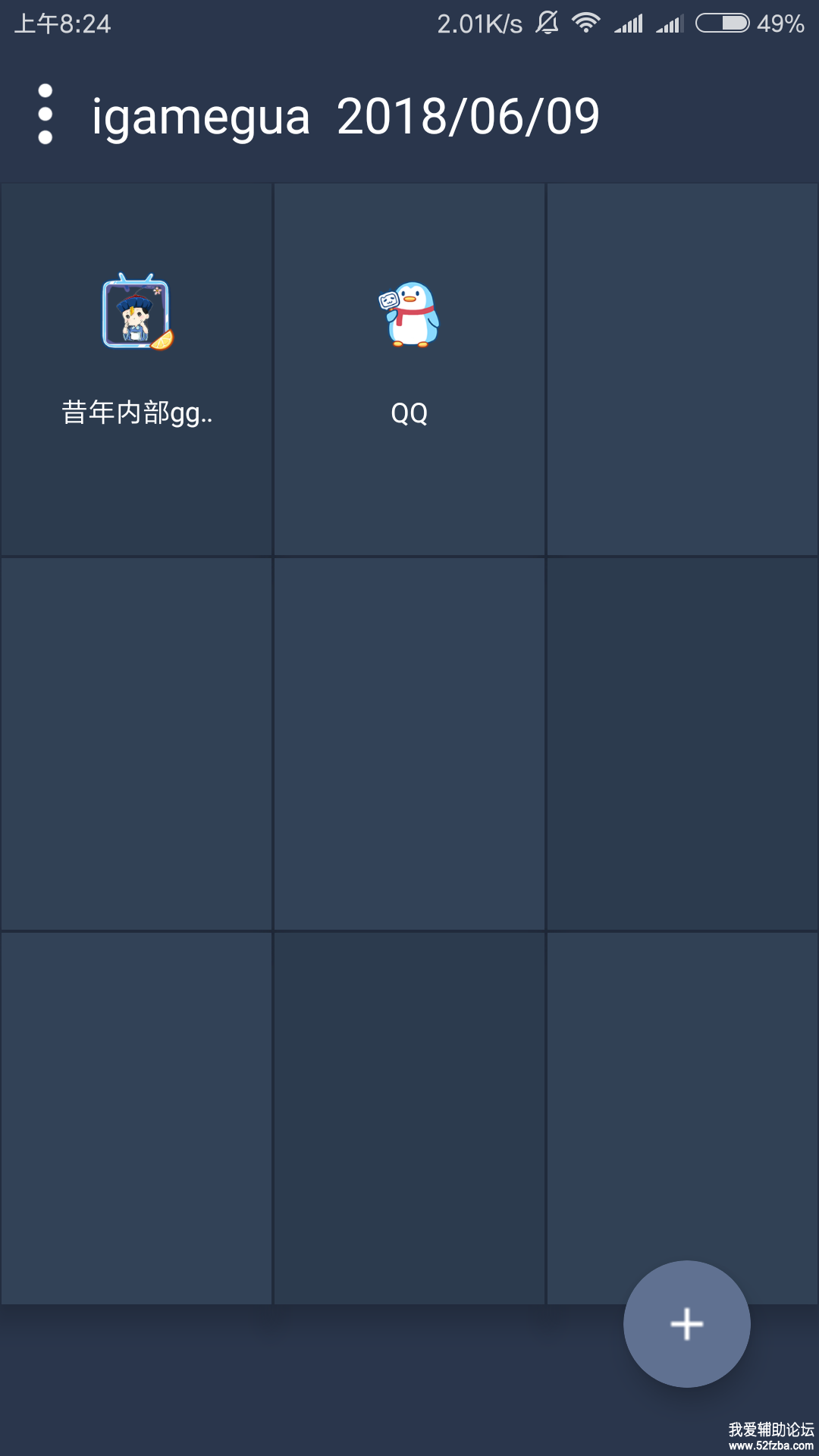This screenshot has width=819, height=1456.
Task: Open the three-dot overflow menu
Action: pyautogui.click(x=45, y=114)
